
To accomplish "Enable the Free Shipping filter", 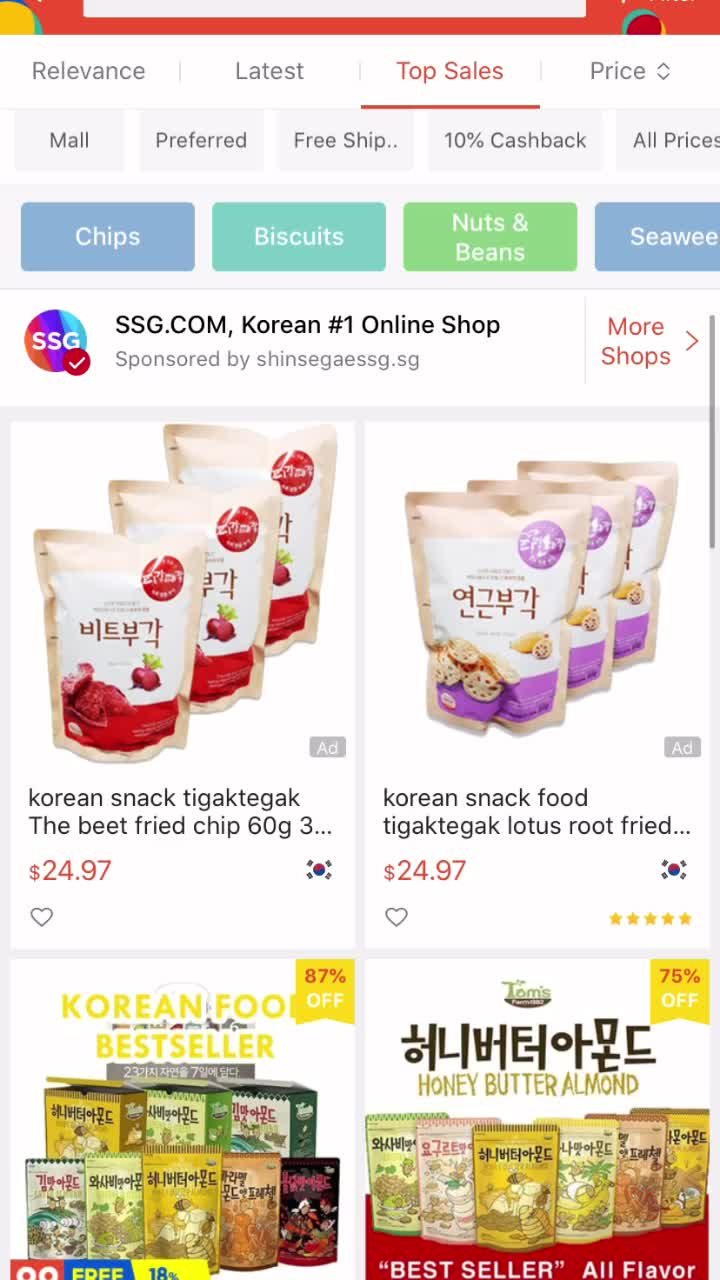I will [345, 140].
